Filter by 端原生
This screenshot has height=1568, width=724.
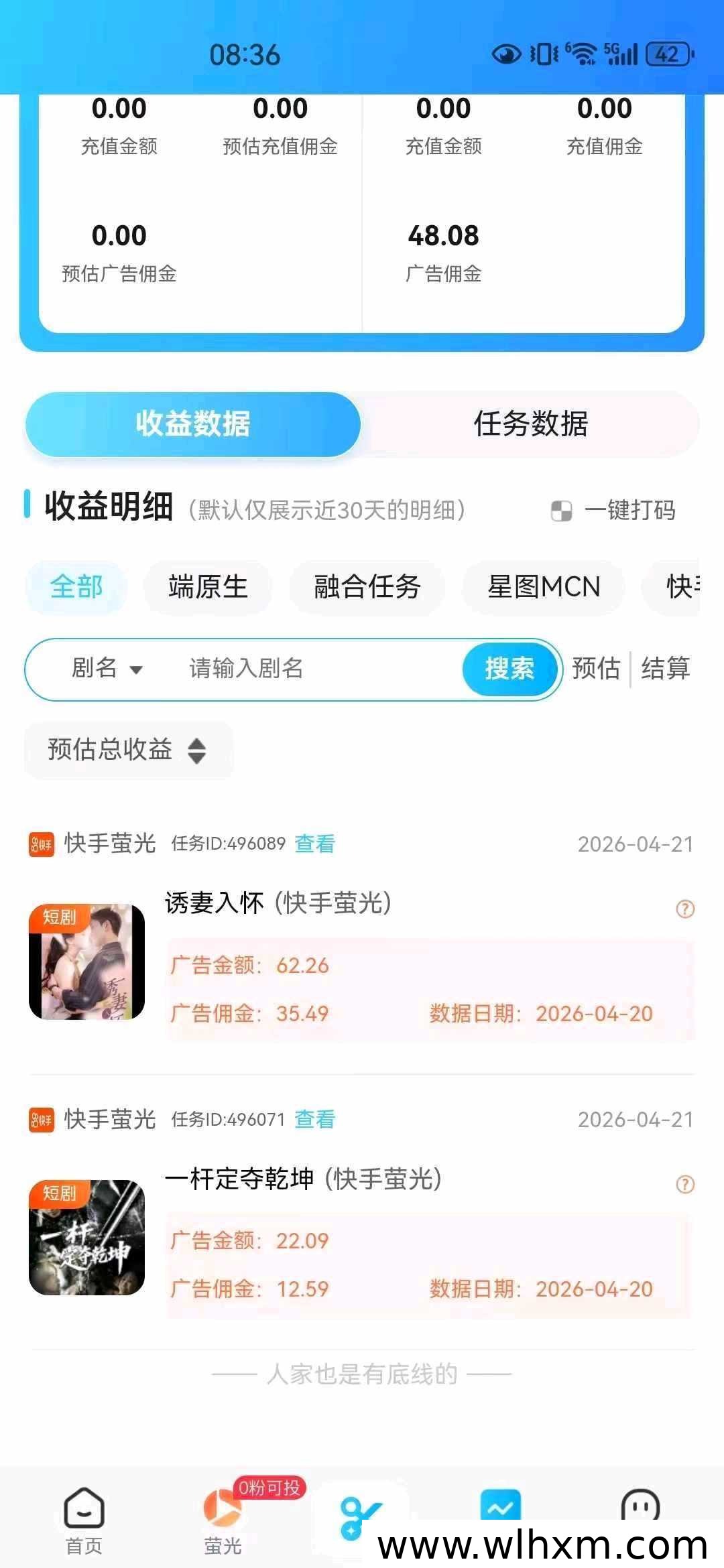[208, 587]
